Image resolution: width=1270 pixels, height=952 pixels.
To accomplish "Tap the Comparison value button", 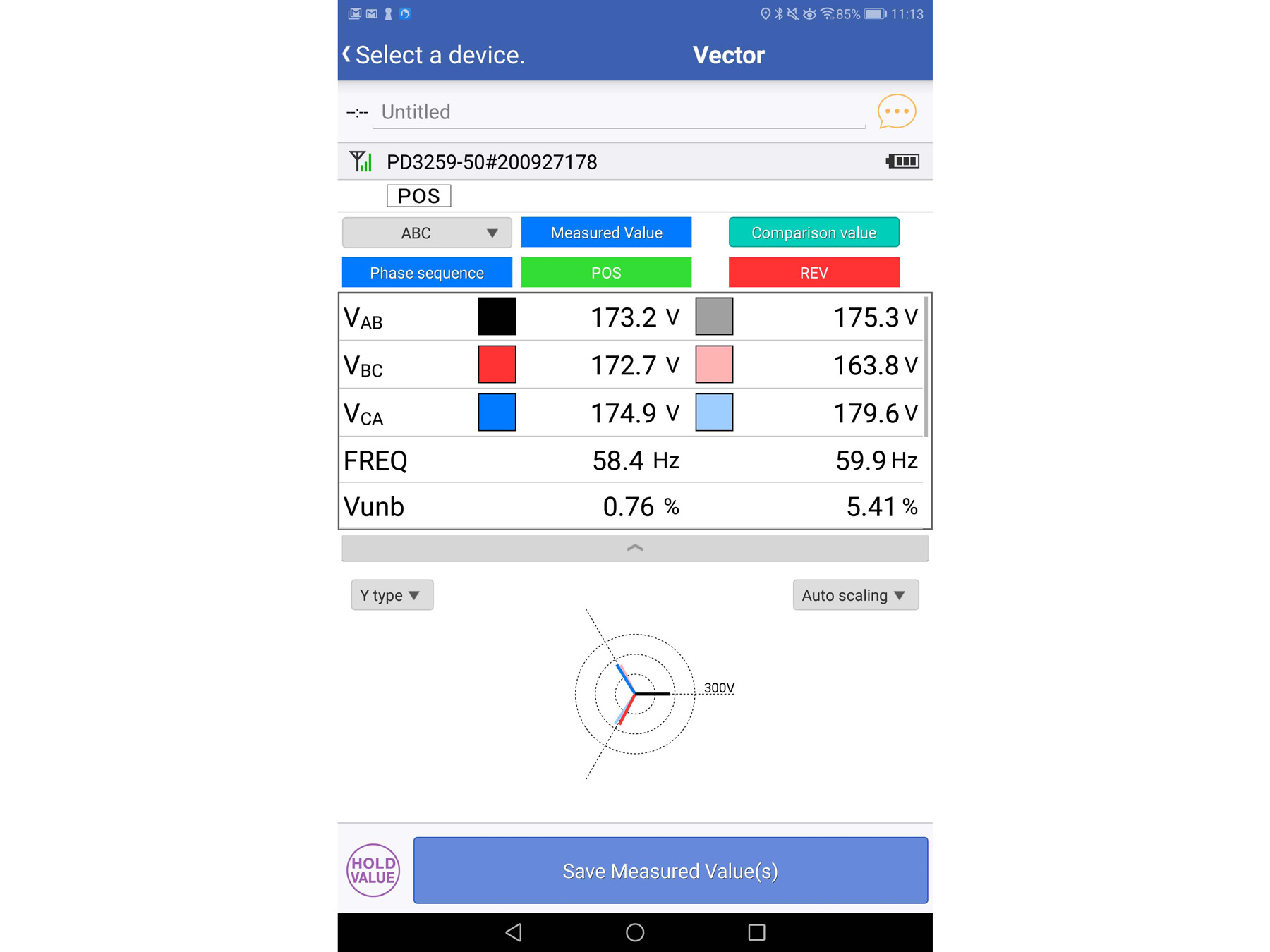I will pos(814,233).
